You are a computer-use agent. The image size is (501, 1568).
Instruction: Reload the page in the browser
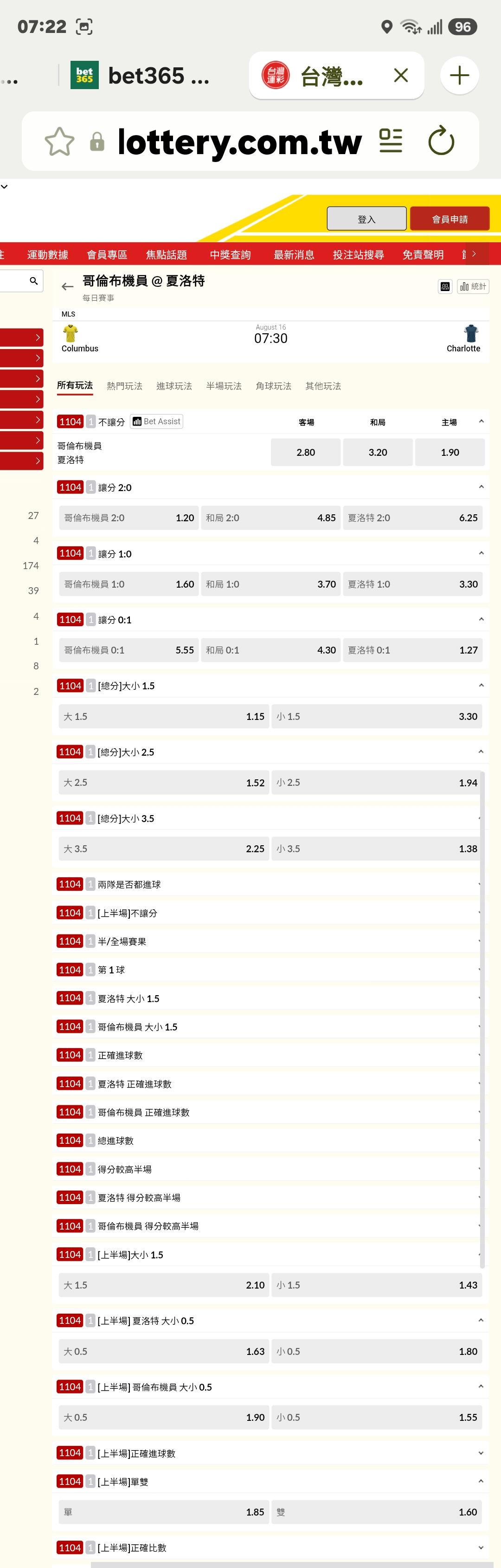pos(442,141)
